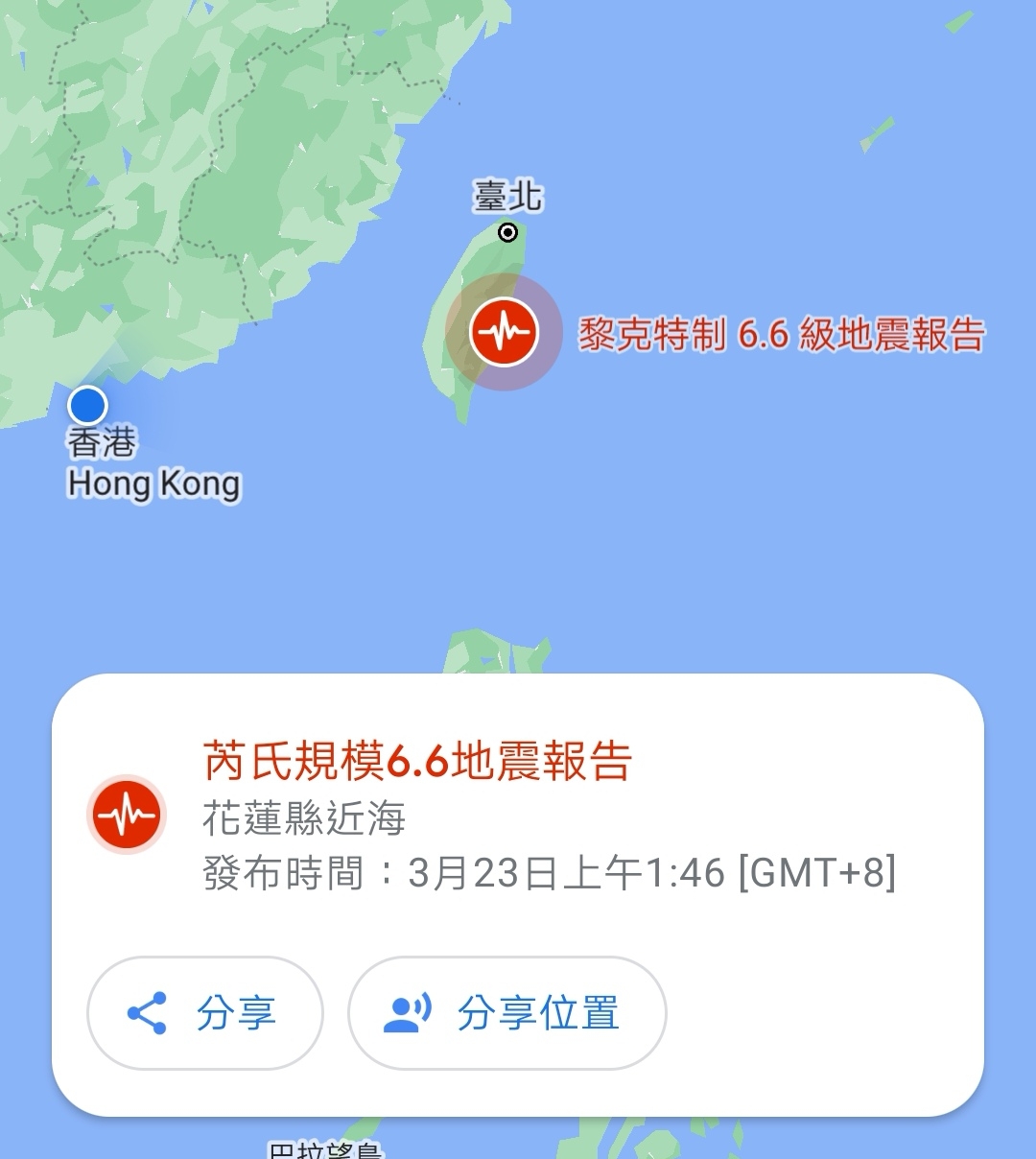
Task: Share the earthquake report via 分享
Action: point(205,1013)
